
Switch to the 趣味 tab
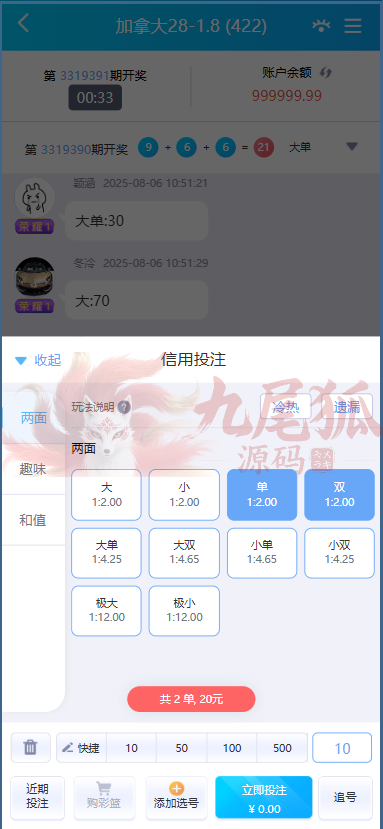point(33,469)
